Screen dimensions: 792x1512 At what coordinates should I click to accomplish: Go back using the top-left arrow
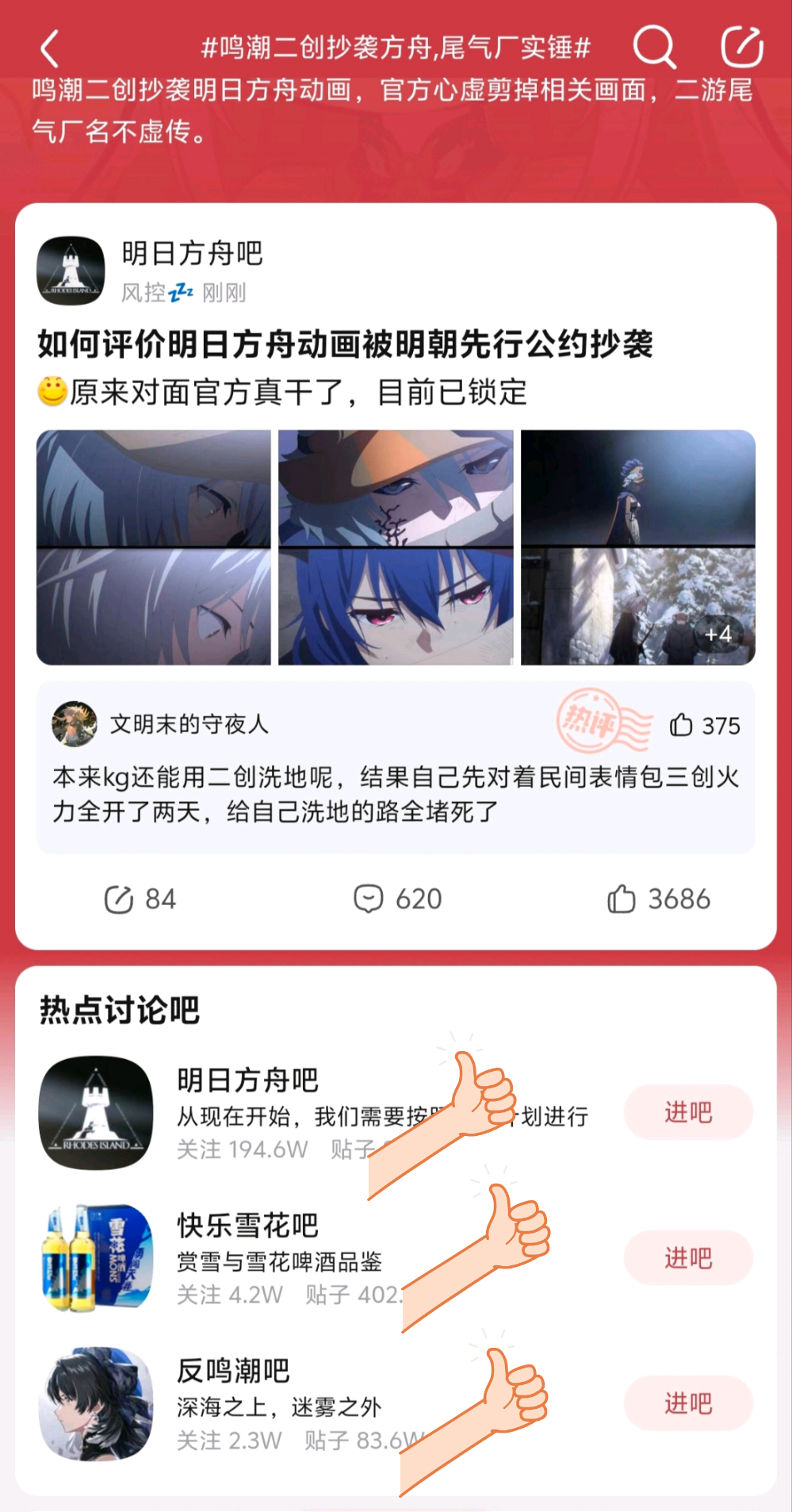50,48
